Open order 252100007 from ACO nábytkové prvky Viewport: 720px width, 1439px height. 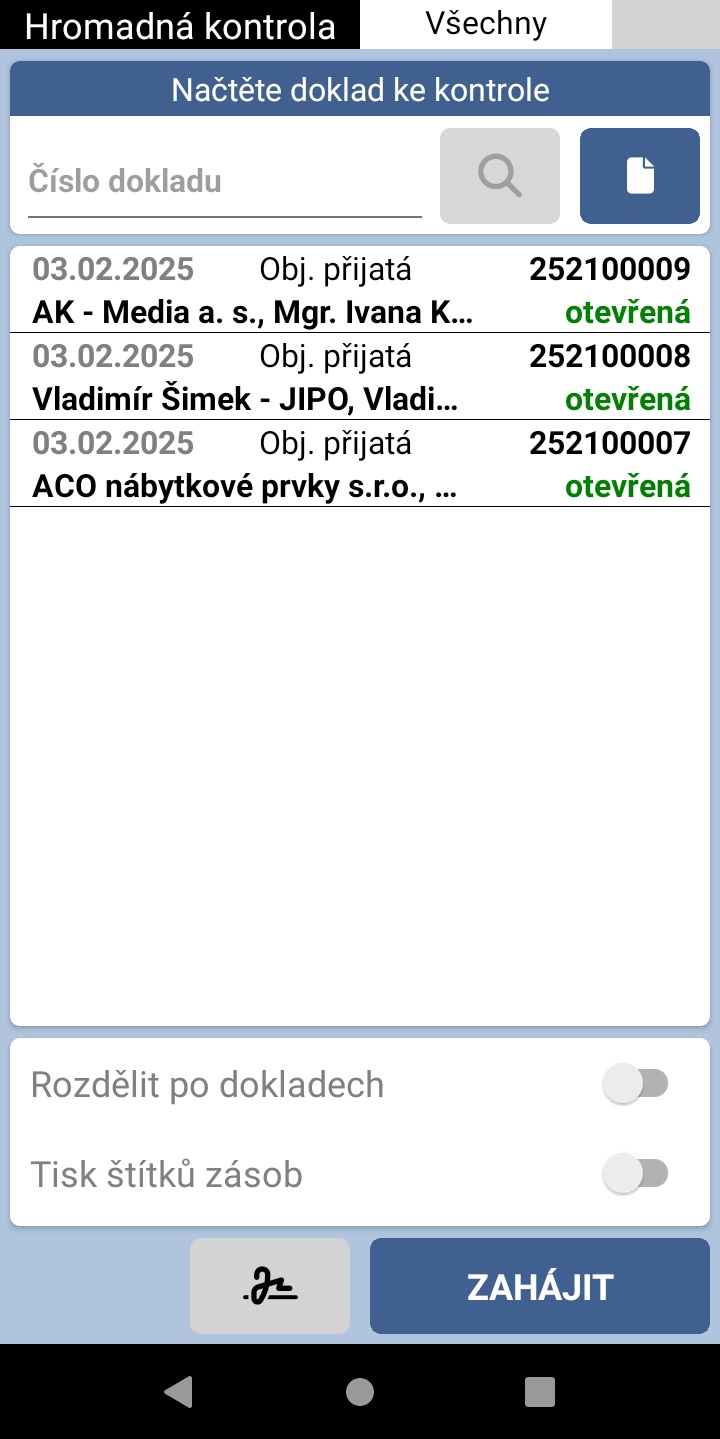pos(360,464)
